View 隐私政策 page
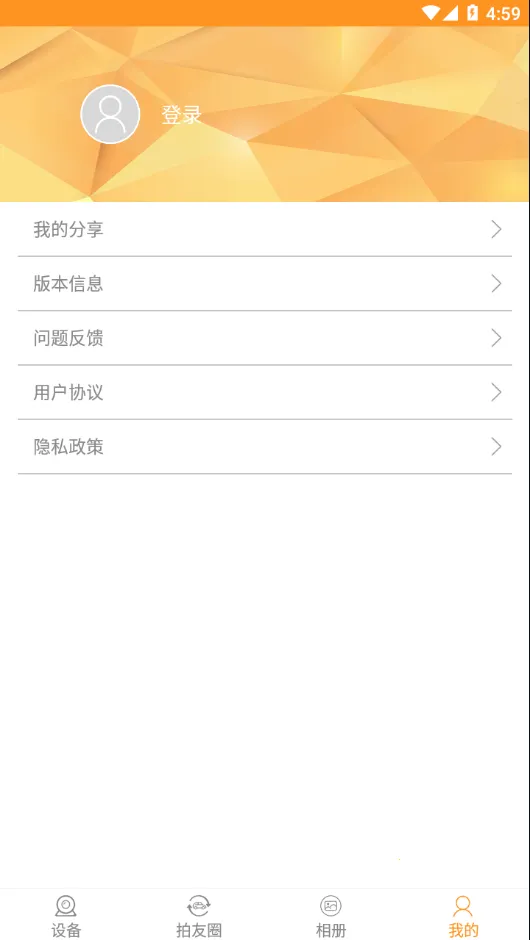The image size is (530, 940). tap(265, 447)
